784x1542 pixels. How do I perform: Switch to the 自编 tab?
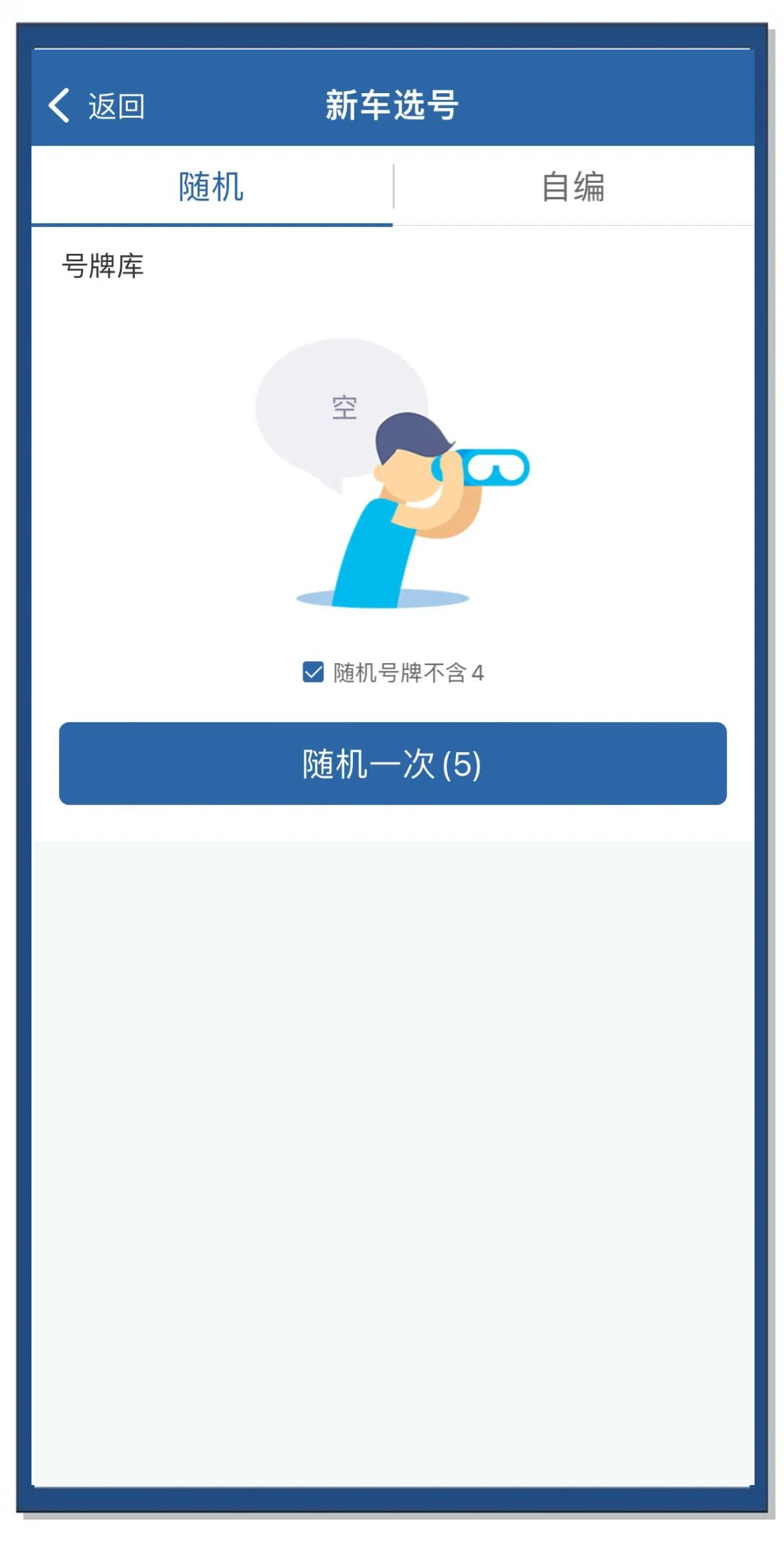coord(573,187)
